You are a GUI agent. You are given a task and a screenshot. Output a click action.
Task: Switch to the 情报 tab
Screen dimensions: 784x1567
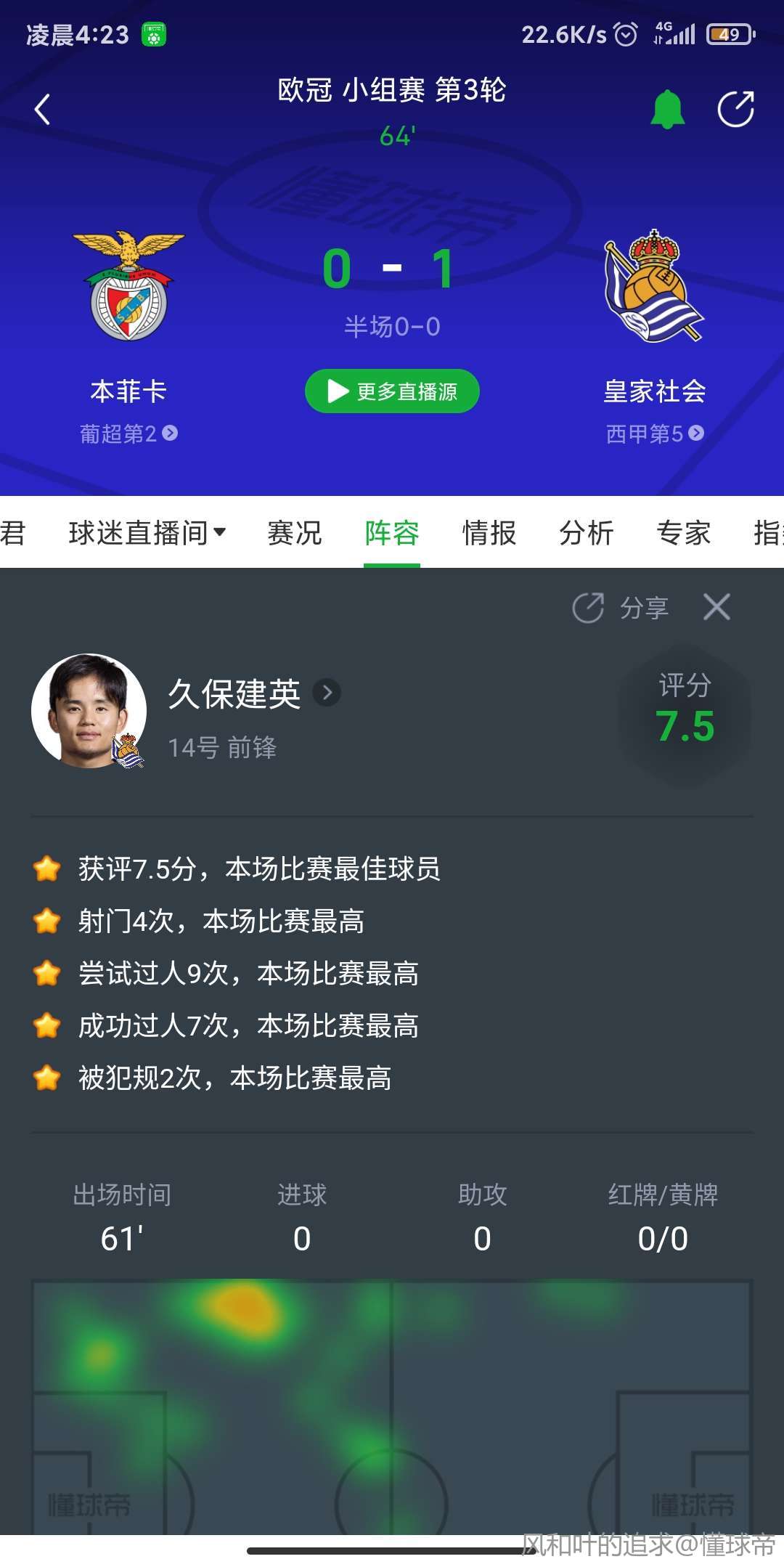click(x=489, y=533)
